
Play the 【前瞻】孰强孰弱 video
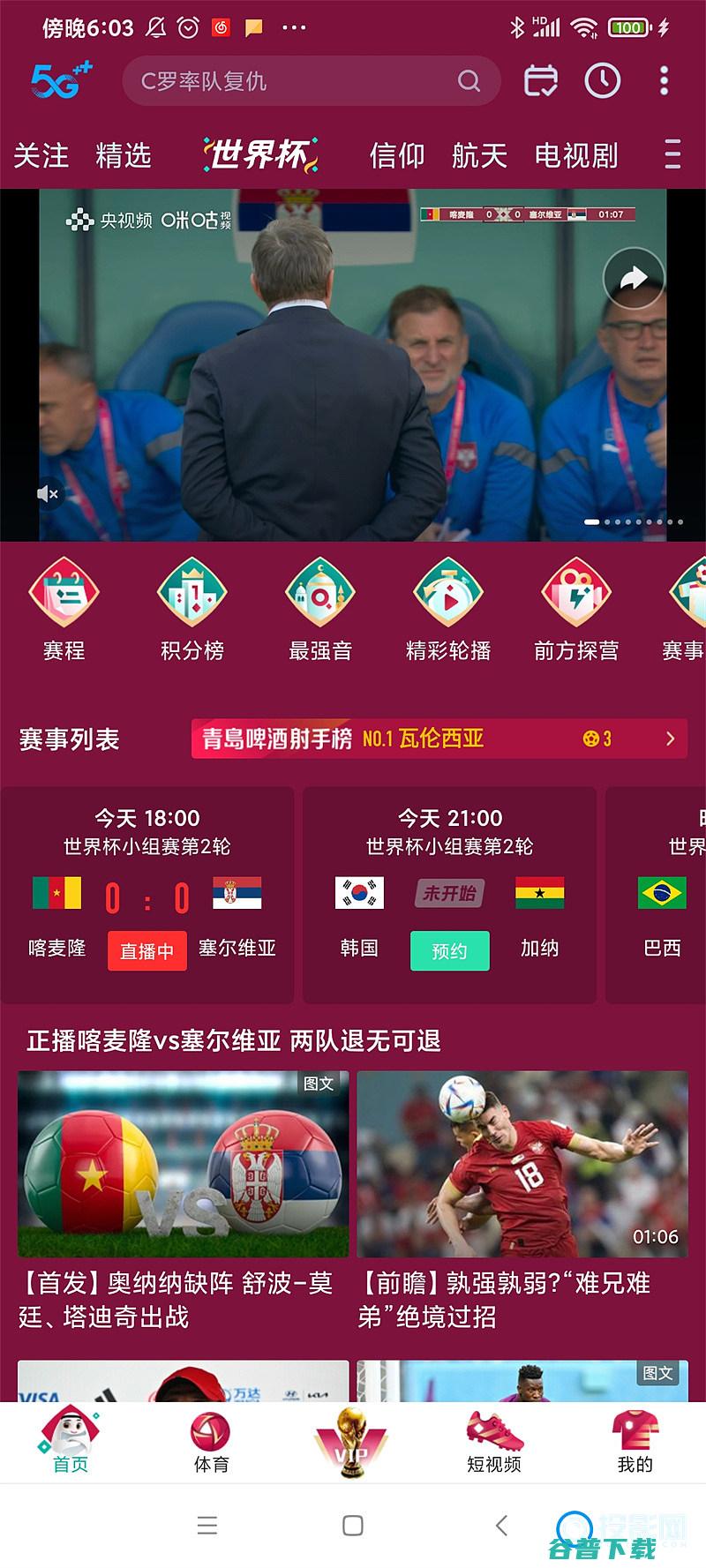pyautogui.click(x=522, y=1165)
